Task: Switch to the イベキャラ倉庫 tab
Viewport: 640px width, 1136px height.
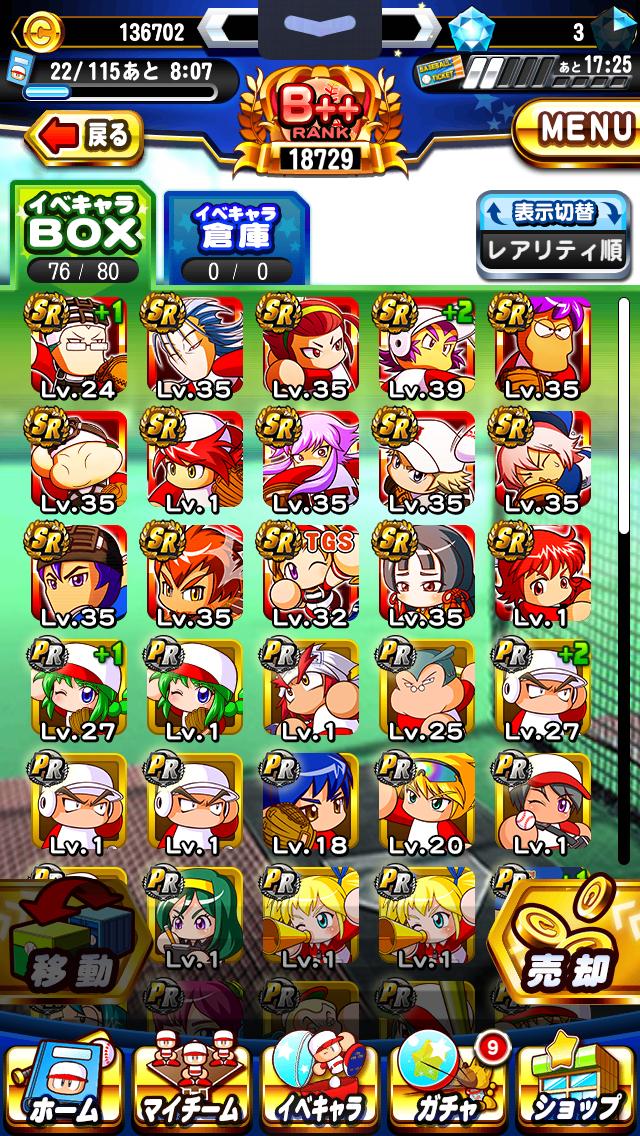Action: pos(236,238)
